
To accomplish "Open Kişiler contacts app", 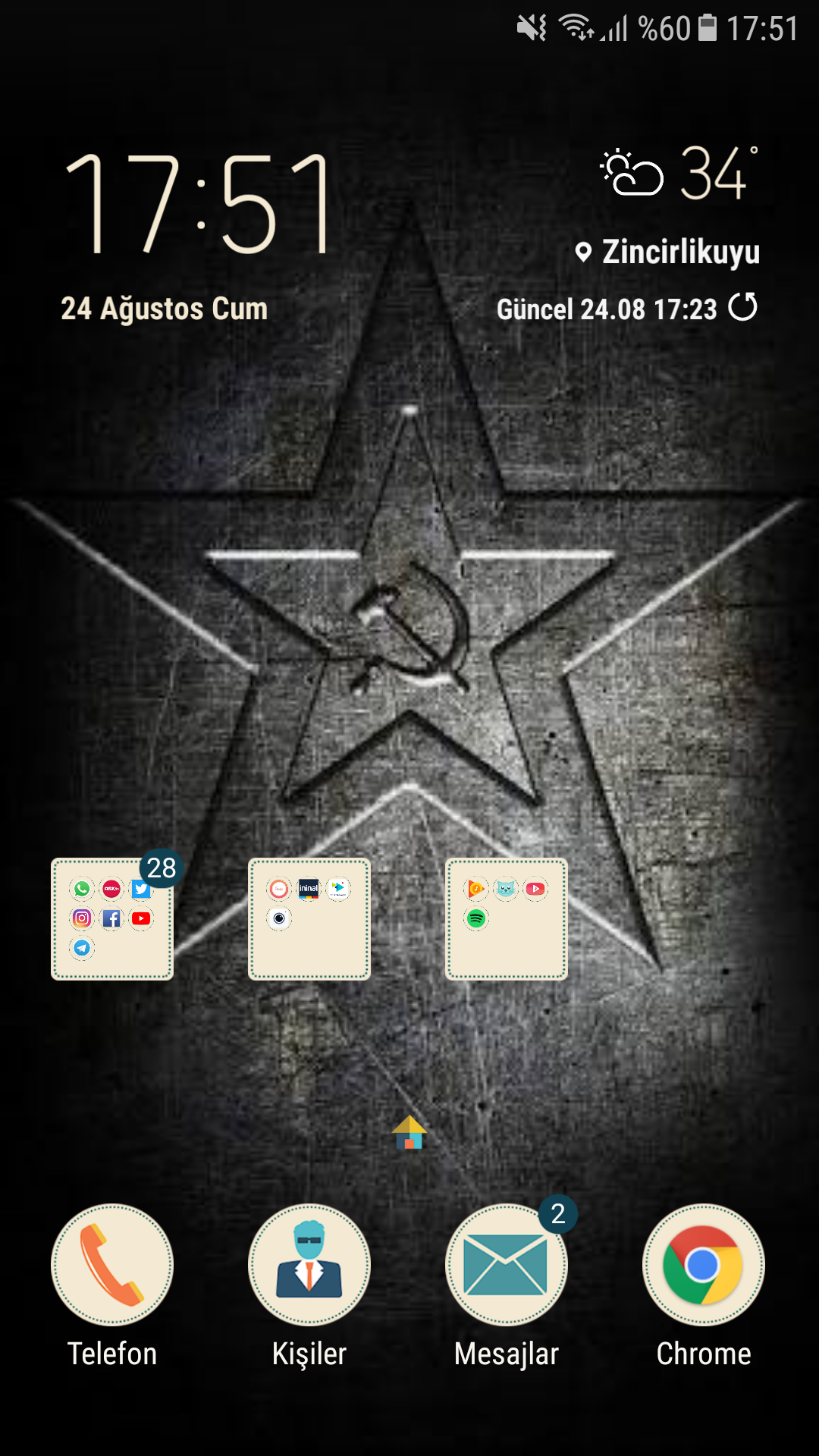I will point(309,1265).
